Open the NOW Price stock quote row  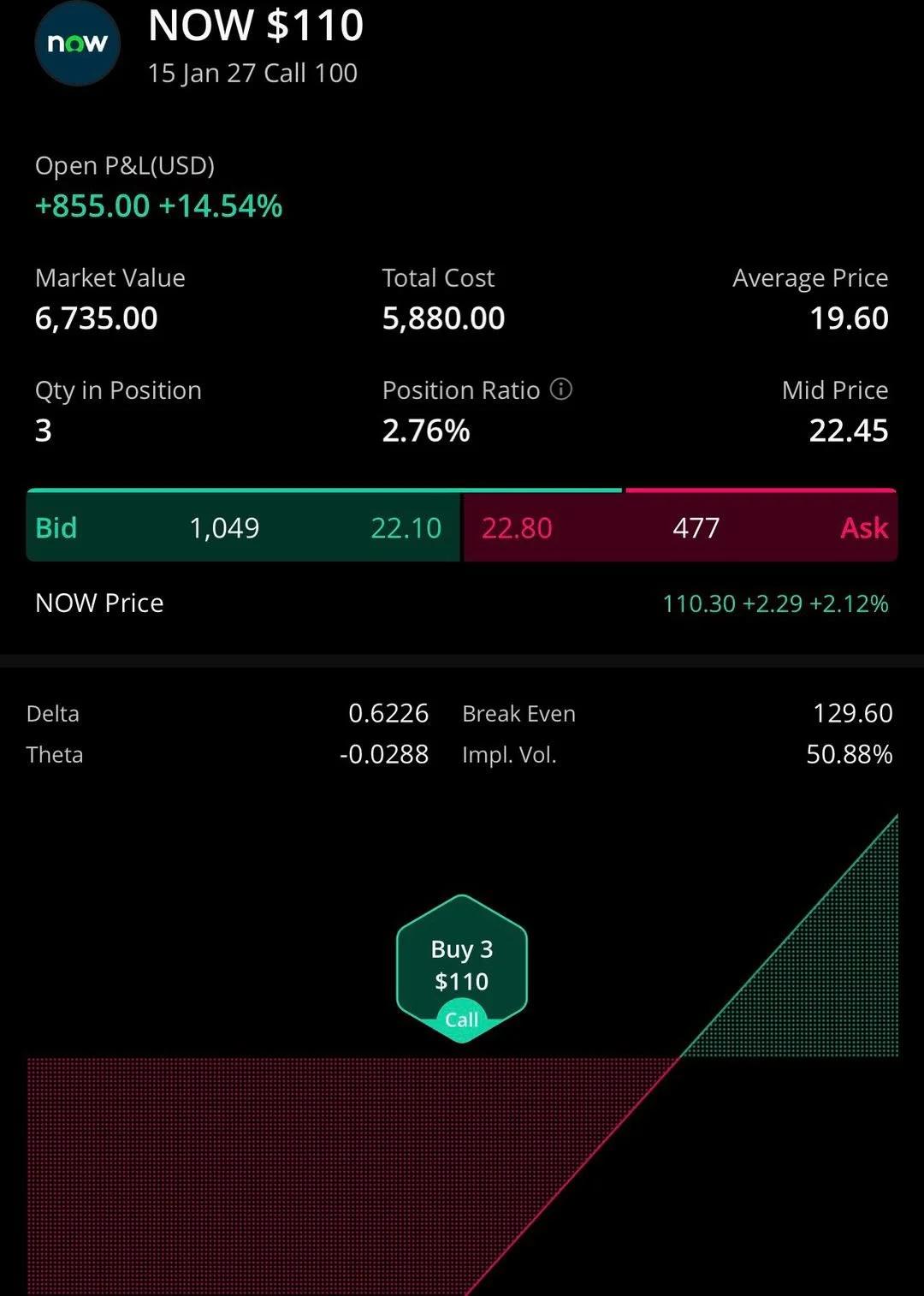(x=461, y=603)
